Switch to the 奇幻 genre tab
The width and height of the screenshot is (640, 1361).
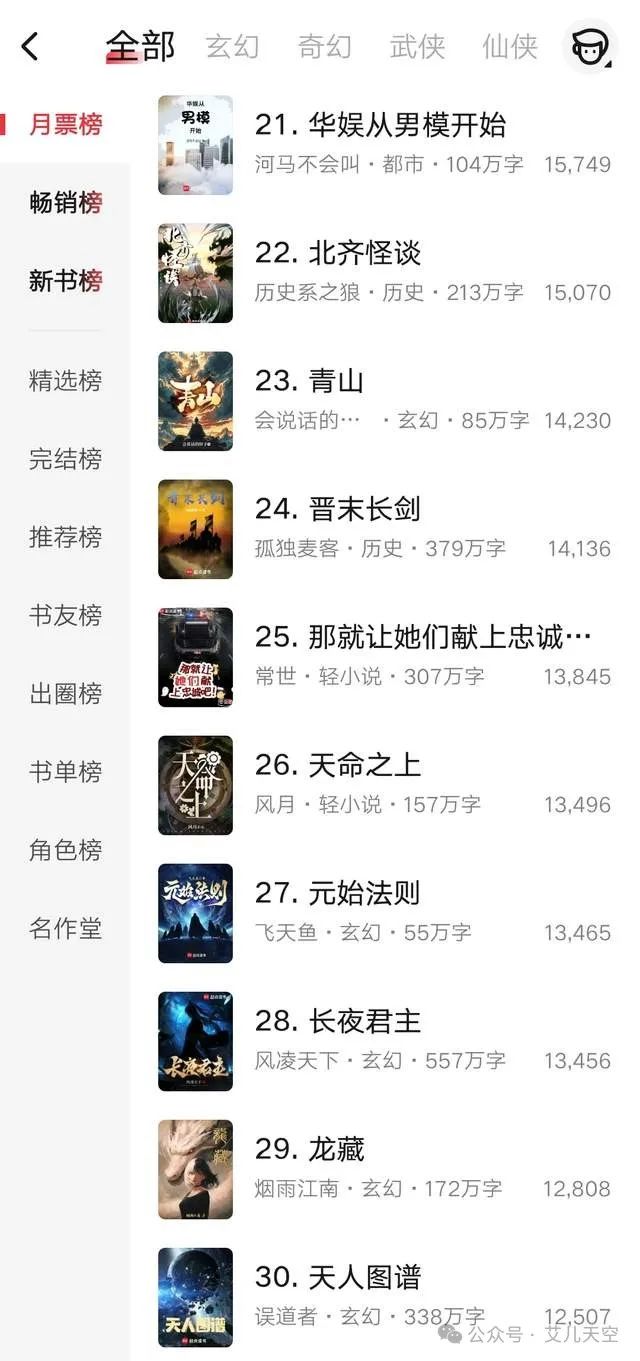[x=325, y=46]
